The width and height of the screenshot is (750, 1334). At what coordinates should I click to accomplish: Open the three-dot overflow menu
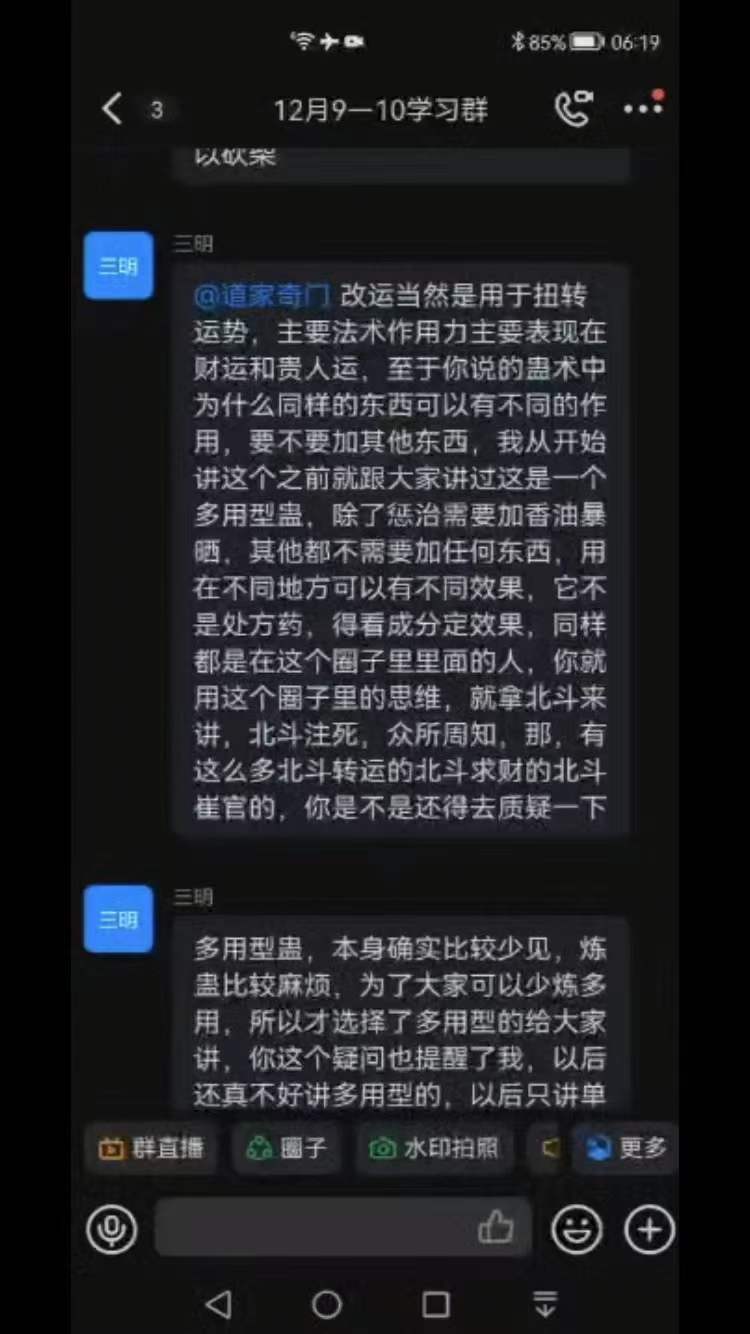(642, 109)
